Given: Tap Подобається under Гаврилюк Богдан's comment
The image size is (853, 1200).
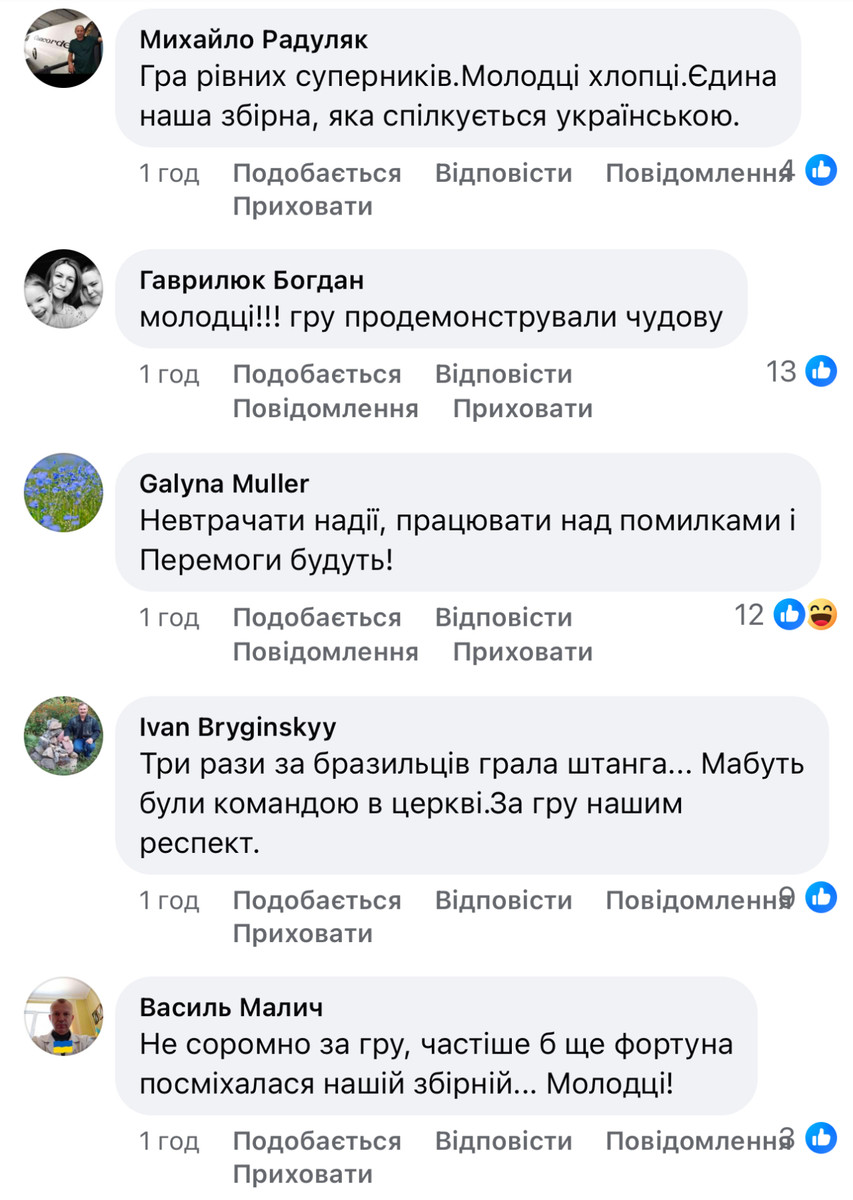Looking at the screenshot, I should 316,374.
